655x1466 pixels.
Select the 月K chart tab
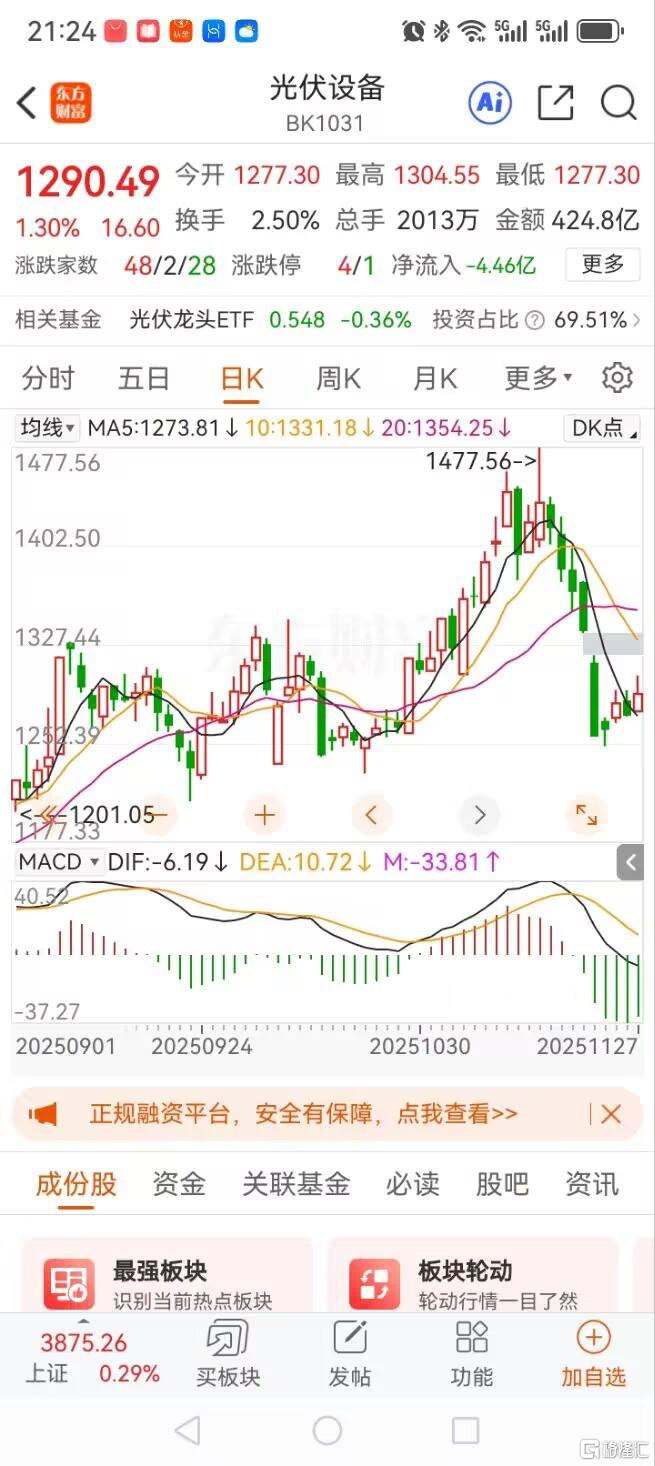434,379
